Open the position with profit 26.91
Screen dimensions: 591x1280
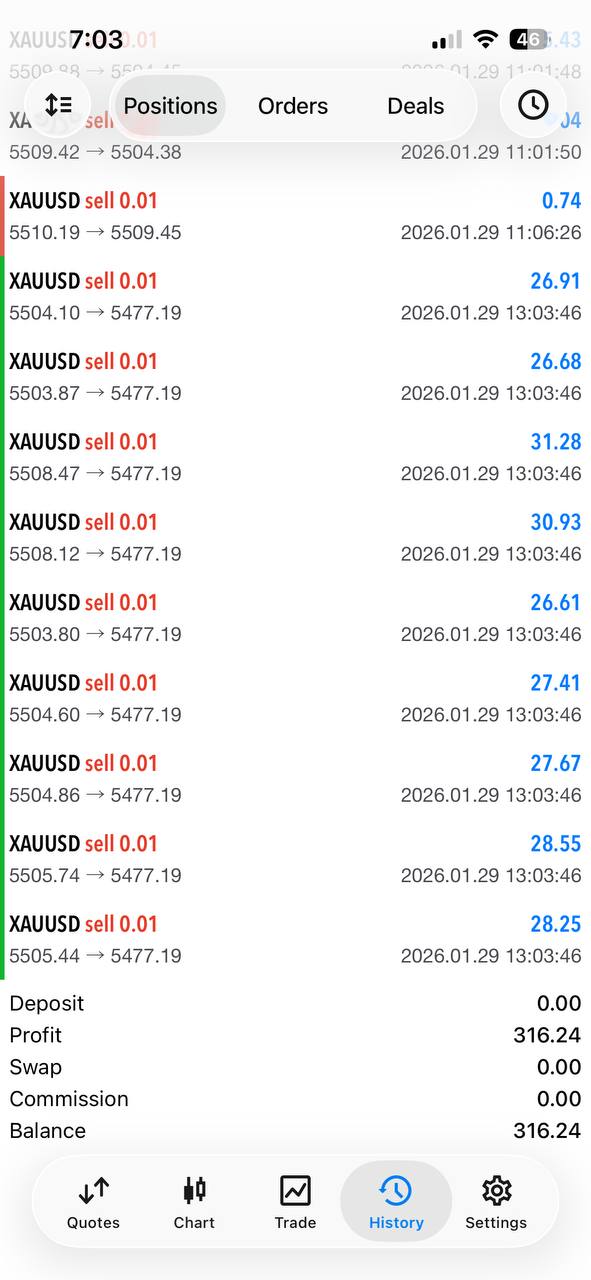coord(295,296)
